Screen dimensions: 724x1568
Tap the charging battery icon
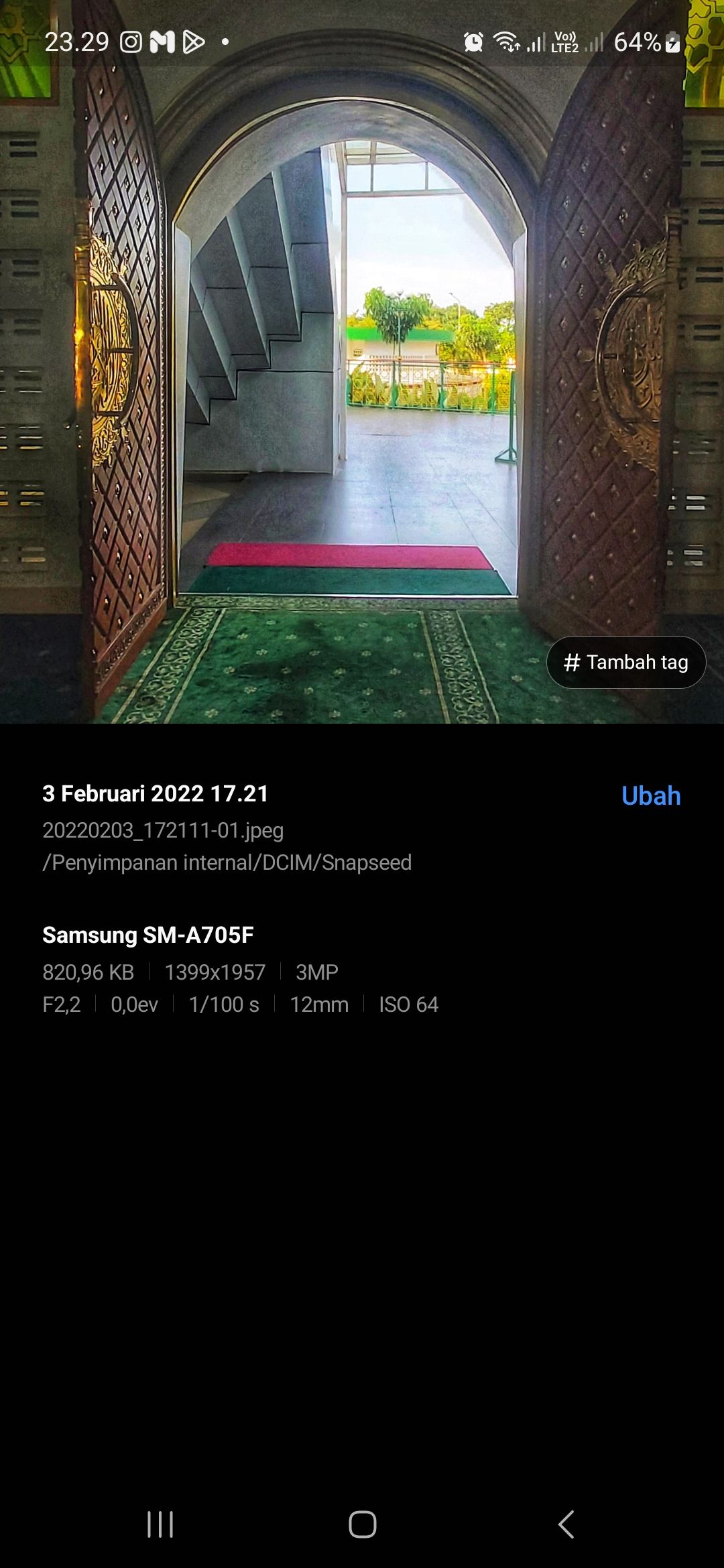point(674,42)
